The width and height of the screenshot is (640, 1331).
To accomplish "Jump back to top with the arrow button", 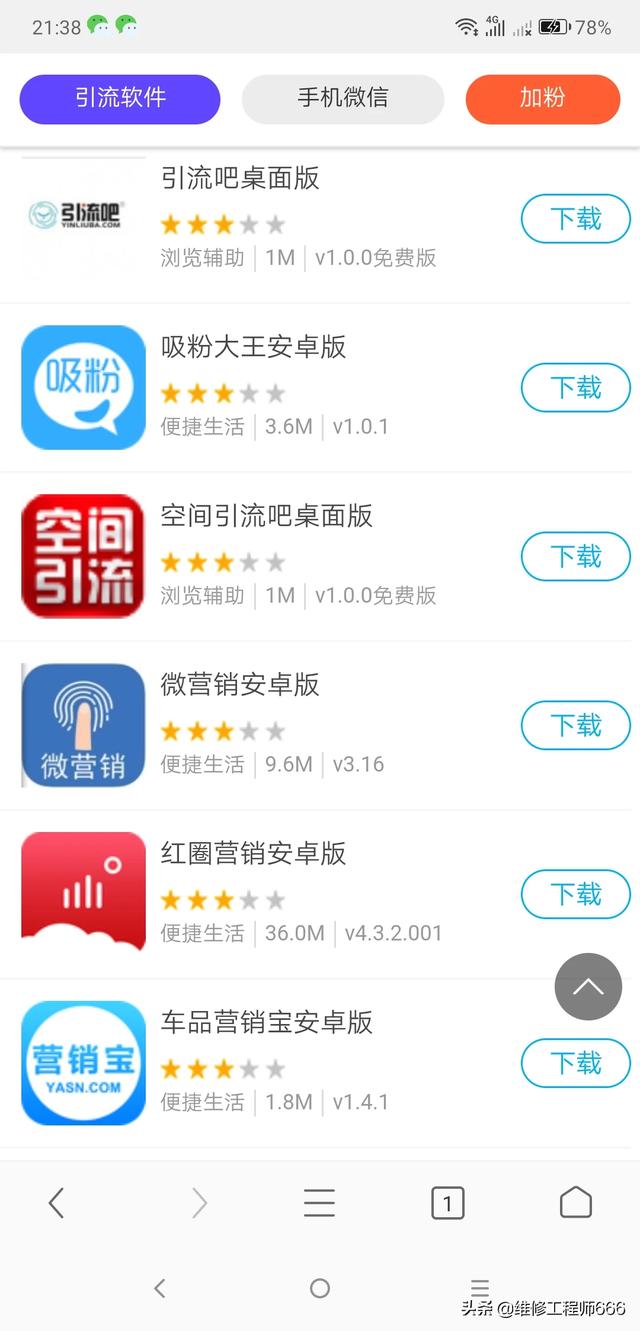I will pos(588,987).
